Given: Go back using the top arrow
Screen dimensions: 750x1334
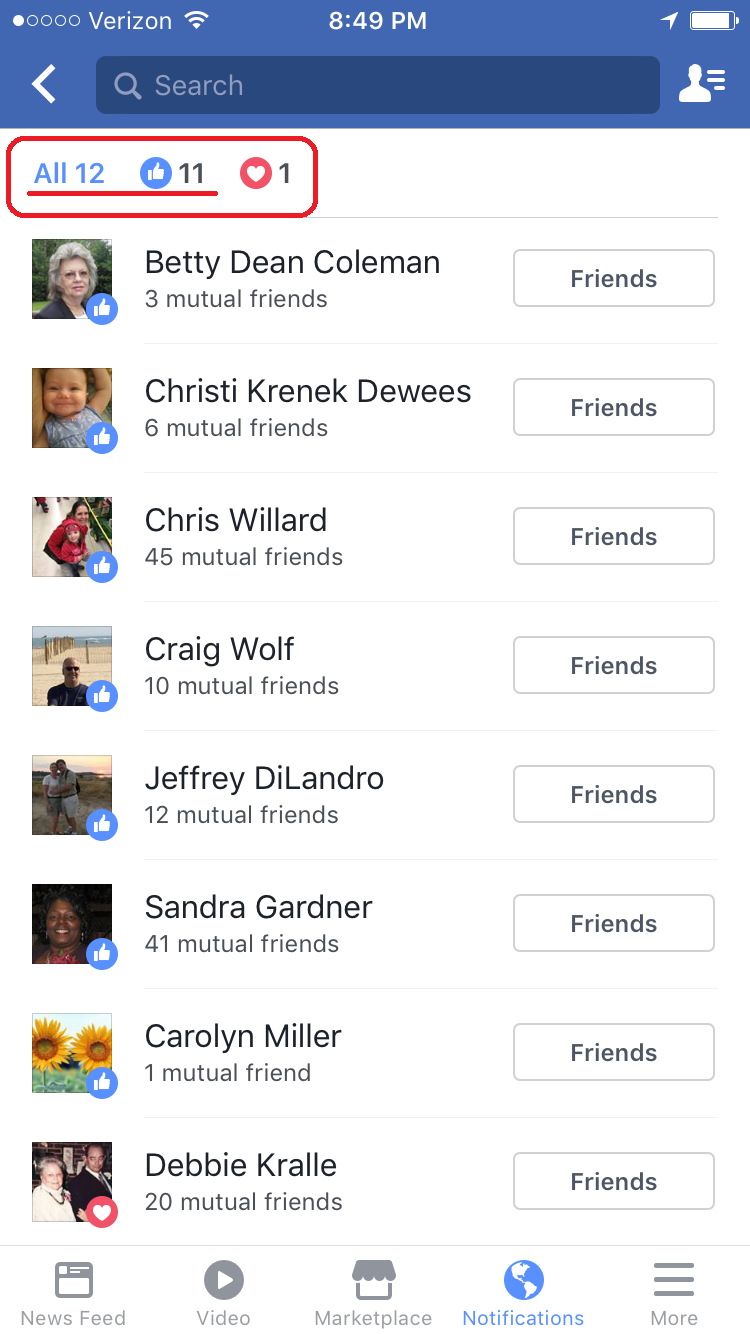Looking at the screenshot, I should [44, 85].
